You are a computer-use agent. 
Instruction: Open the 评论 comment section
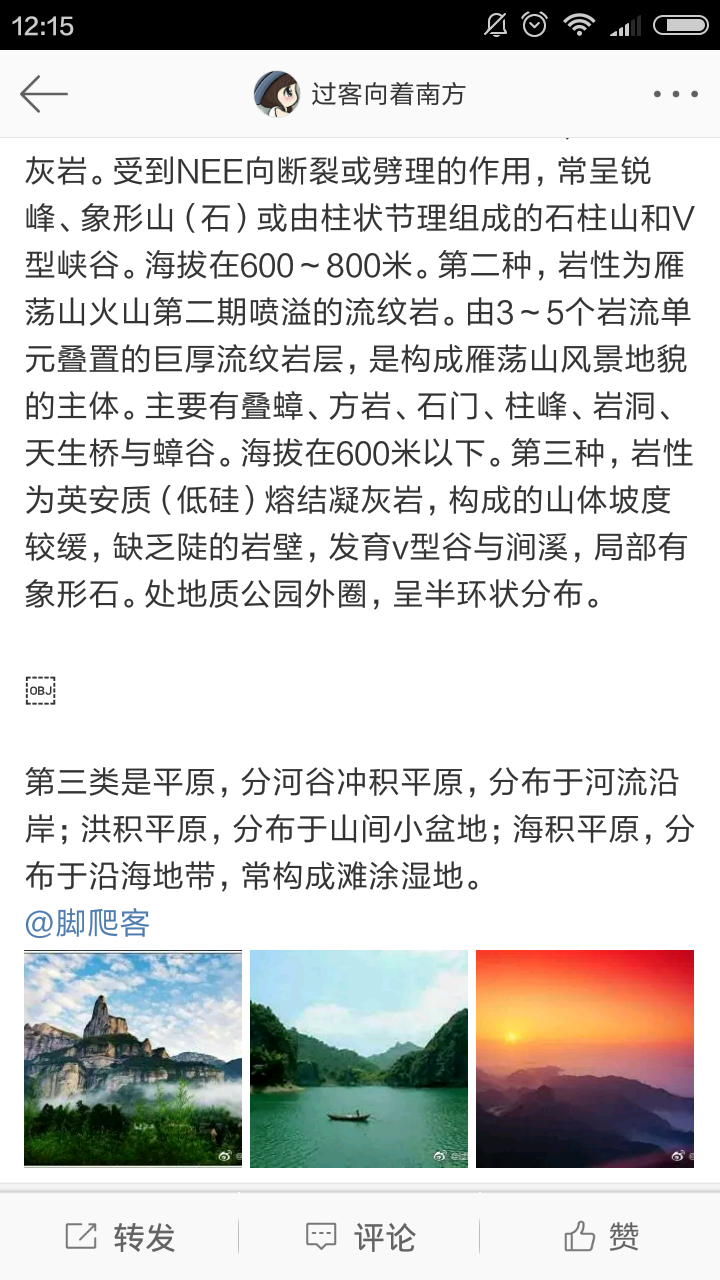point(360,1237)
